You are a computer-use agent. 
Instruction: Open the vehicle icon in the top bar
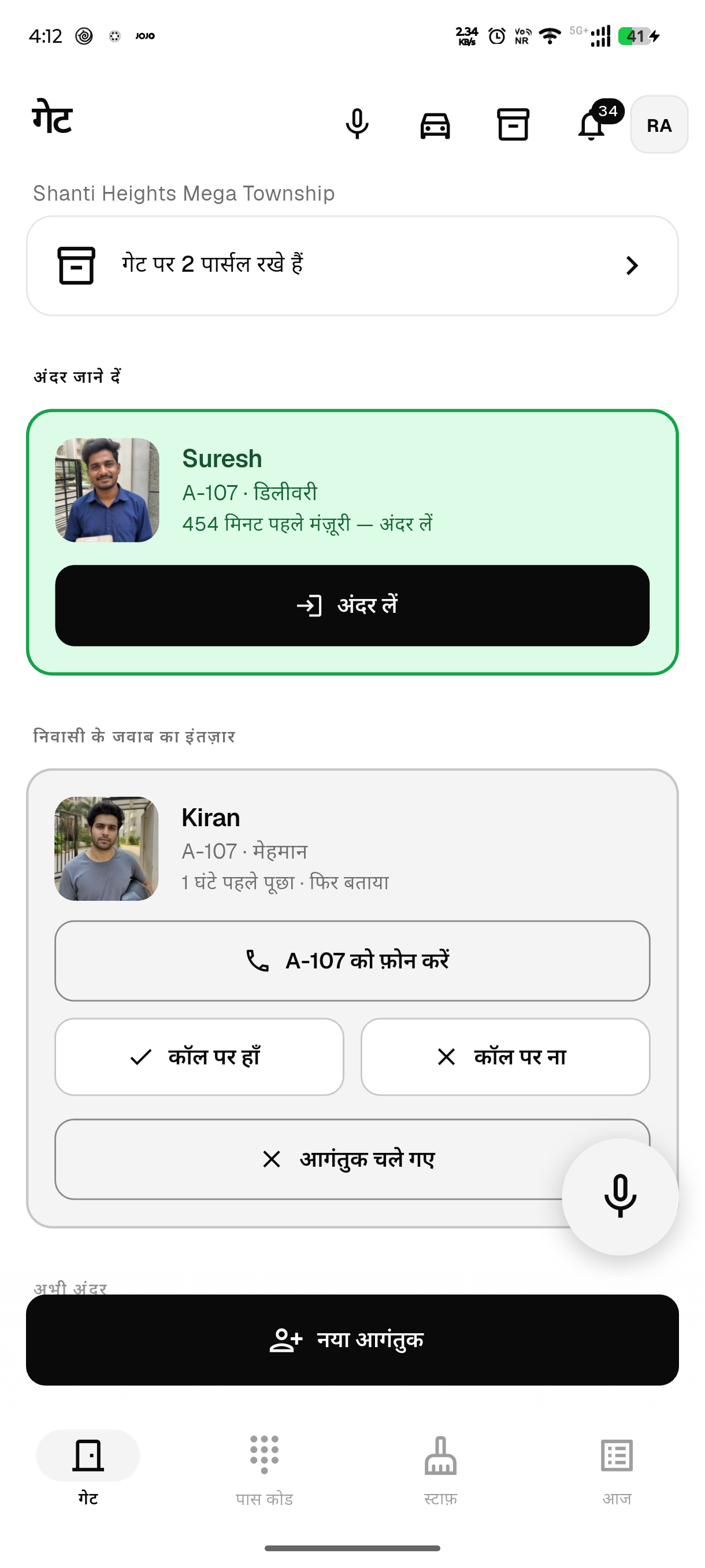click(435, 124)
